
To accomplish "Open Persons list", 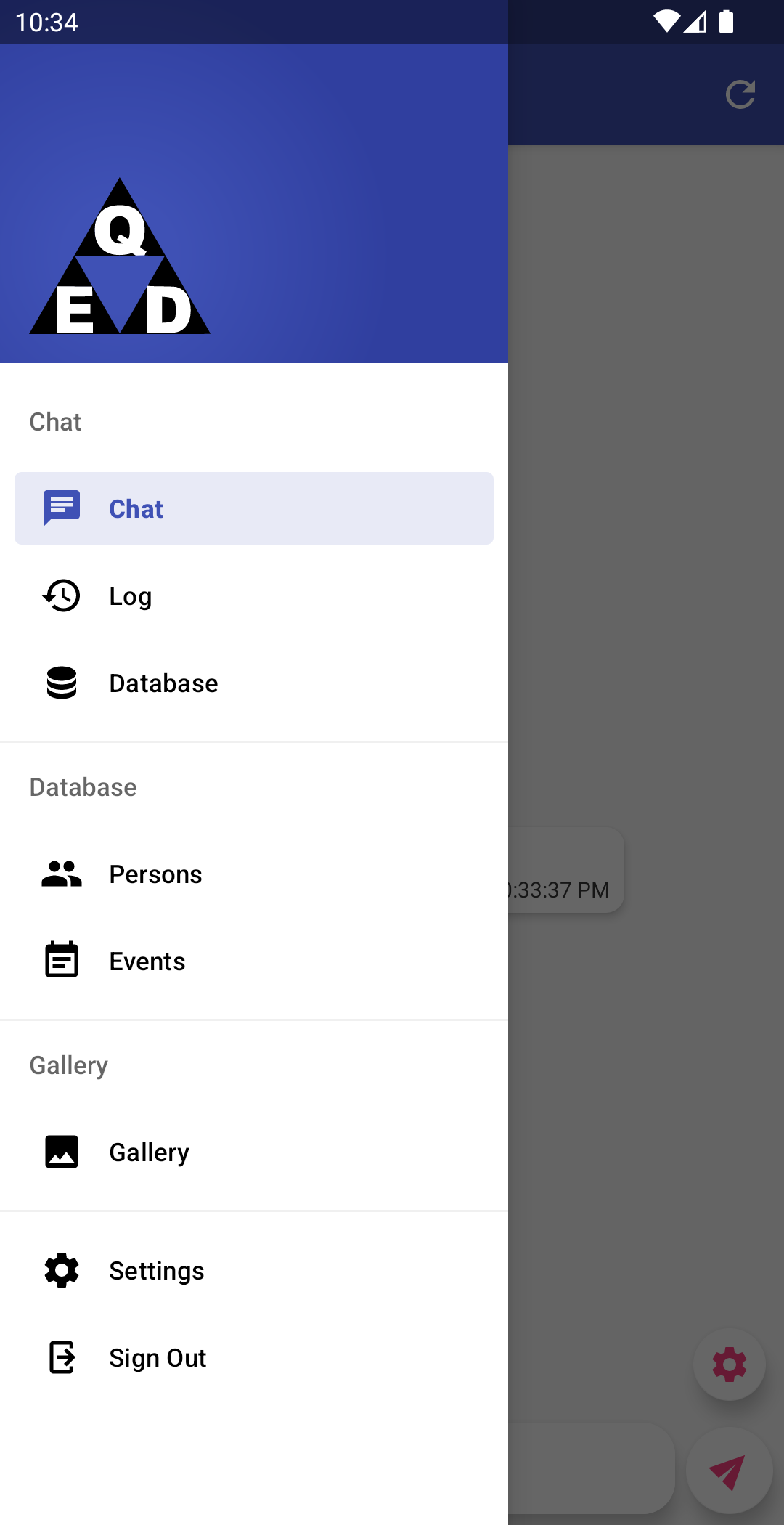I will point(254,874).
